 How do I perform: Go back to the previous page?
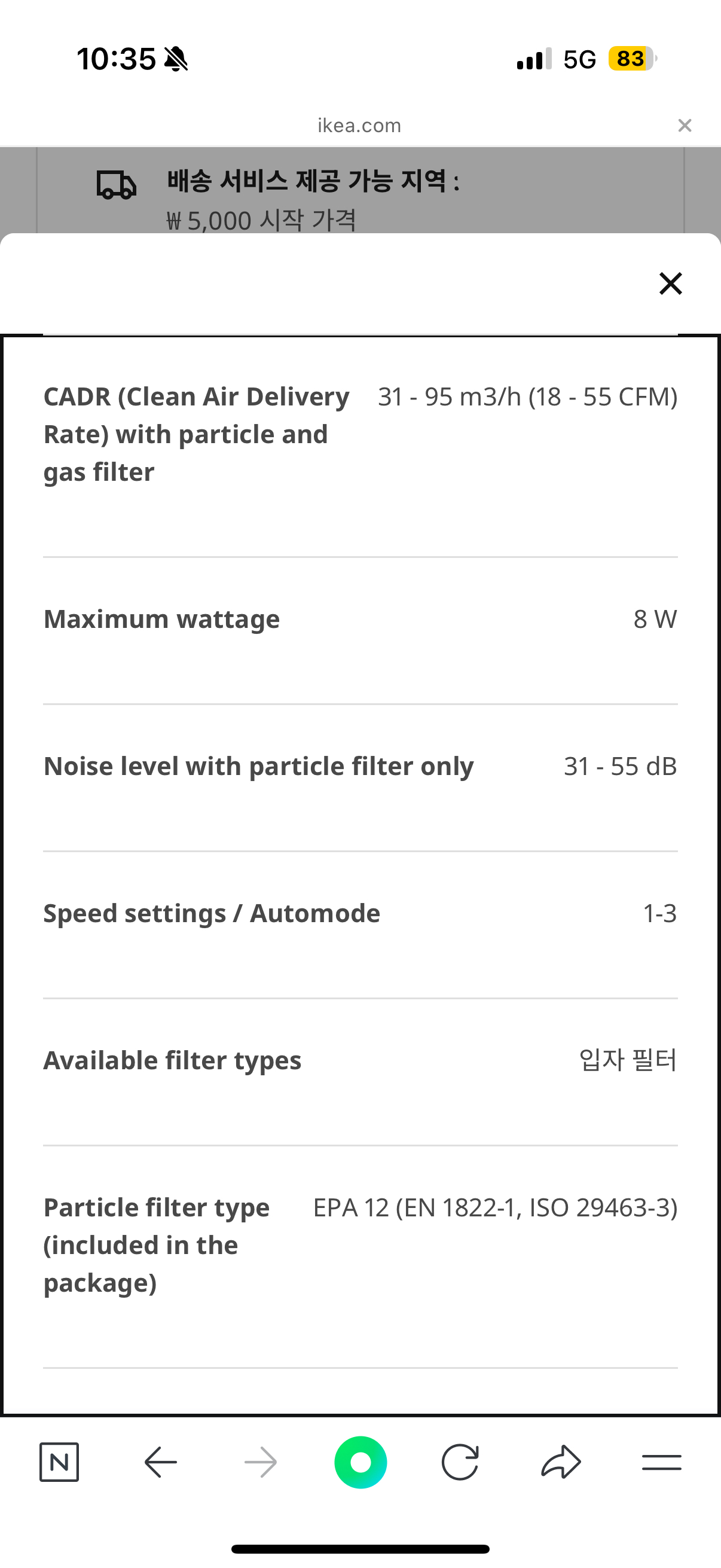tap(161, 1462)
